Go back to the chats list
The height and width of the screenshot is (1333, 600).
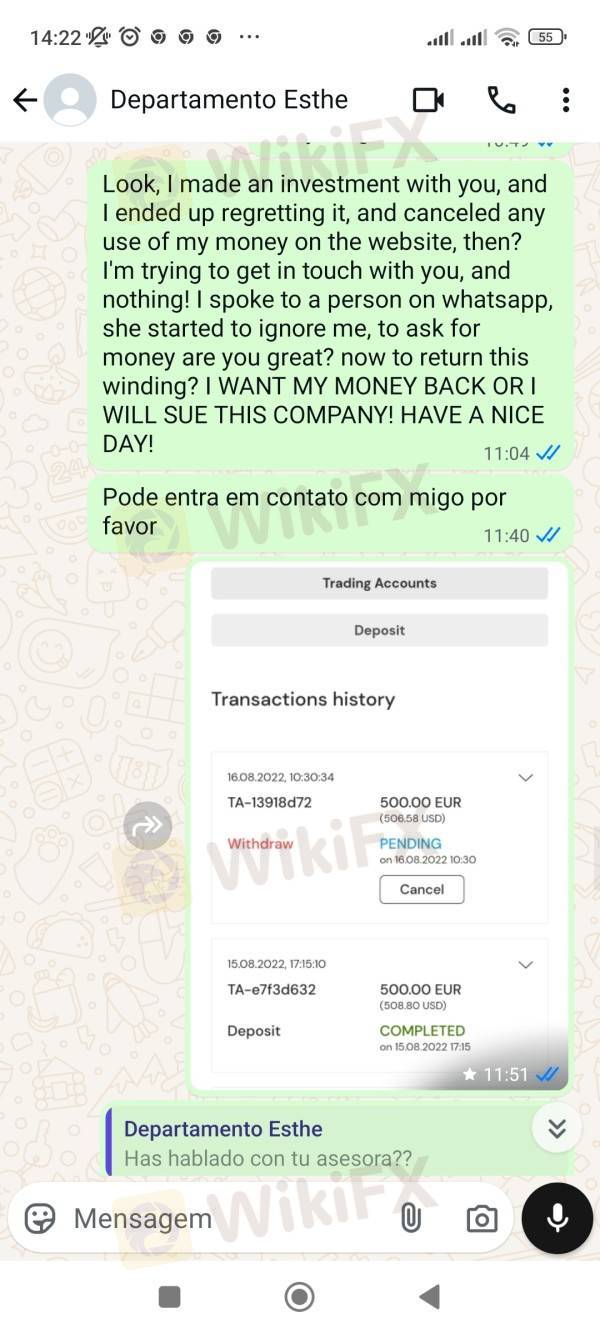[25, 100]
